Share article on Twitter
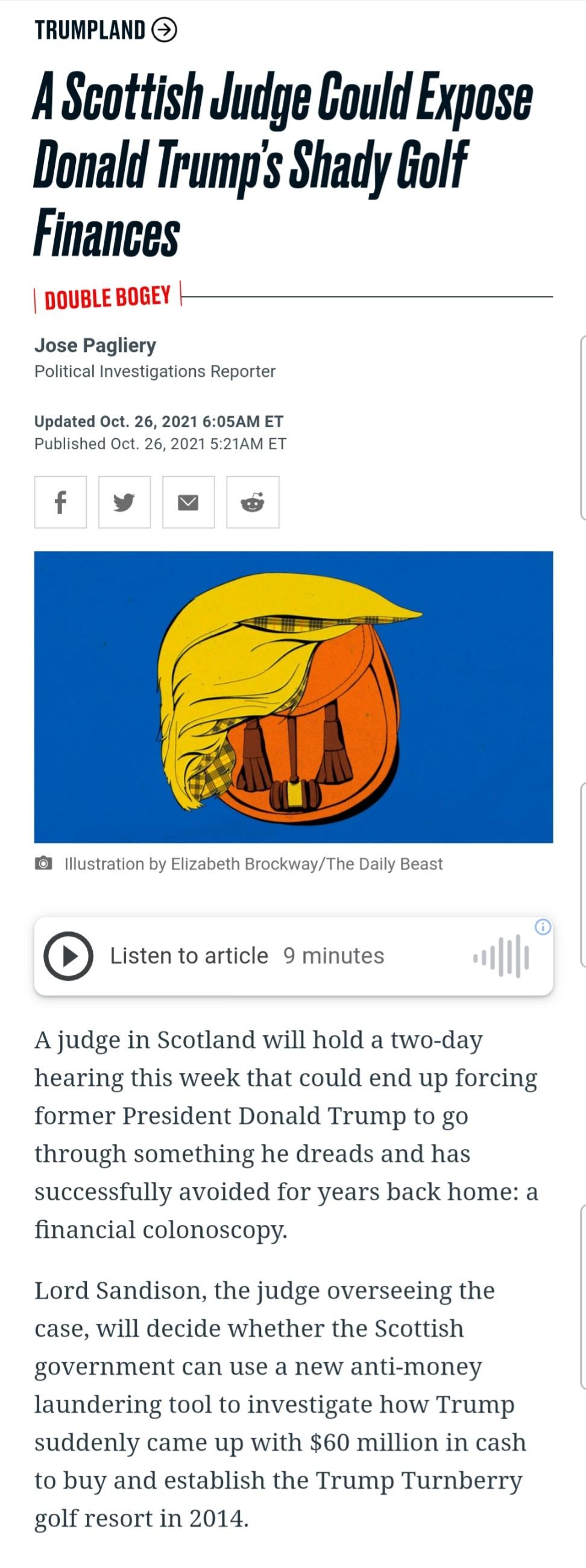The width and height of the screenshot is (586, 1568). (124, 502)
